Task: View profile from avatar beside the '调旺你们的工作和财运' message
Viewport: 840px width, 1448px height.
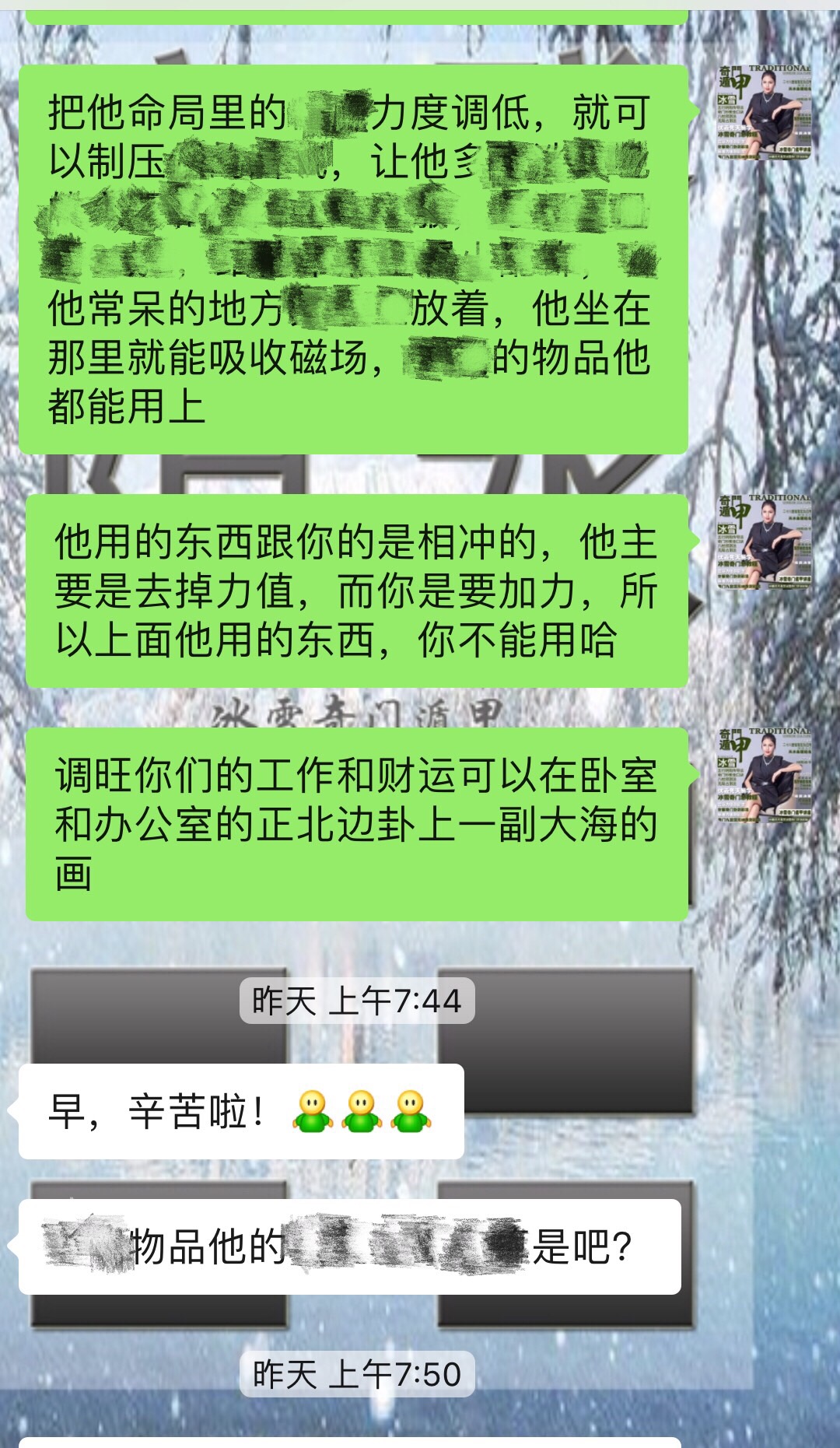Action: [x=764, y=775]
